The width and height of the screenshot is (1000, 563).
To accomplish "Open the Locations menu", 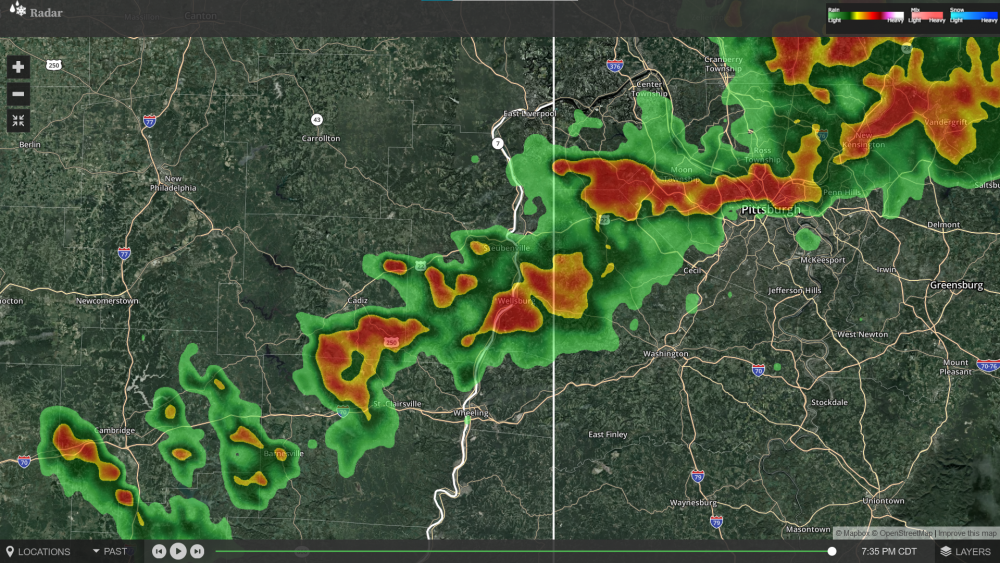I will (38, 551).
